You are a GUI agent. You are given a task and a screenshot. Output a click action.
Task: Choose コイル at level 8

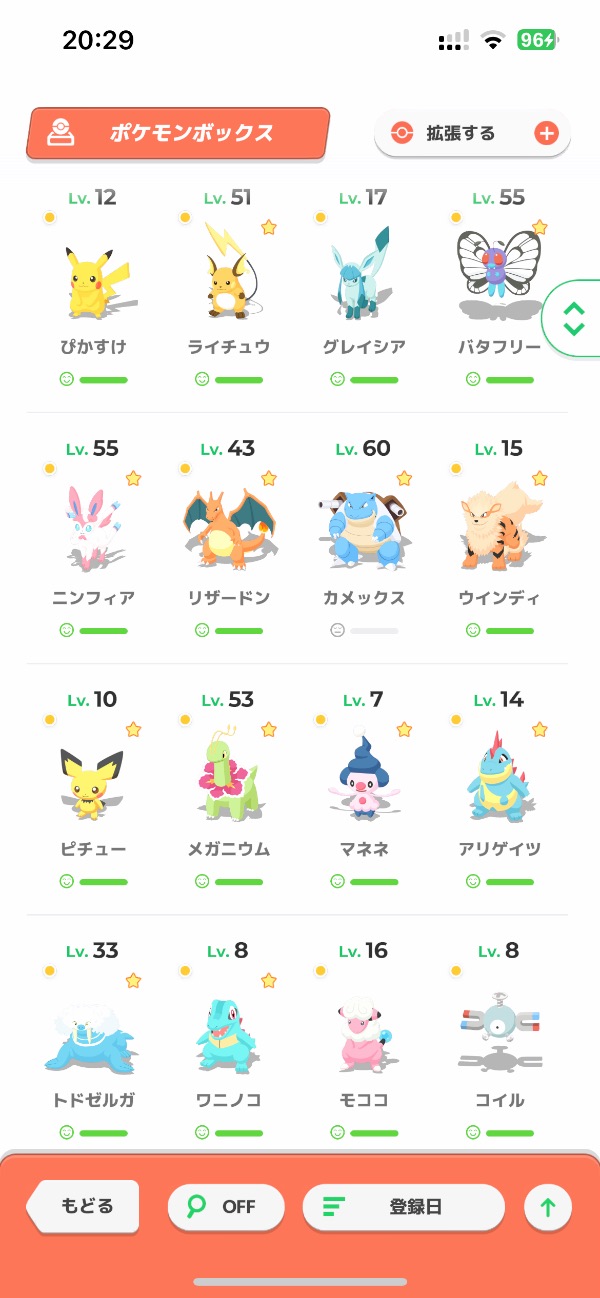[x=499, y=1037]
